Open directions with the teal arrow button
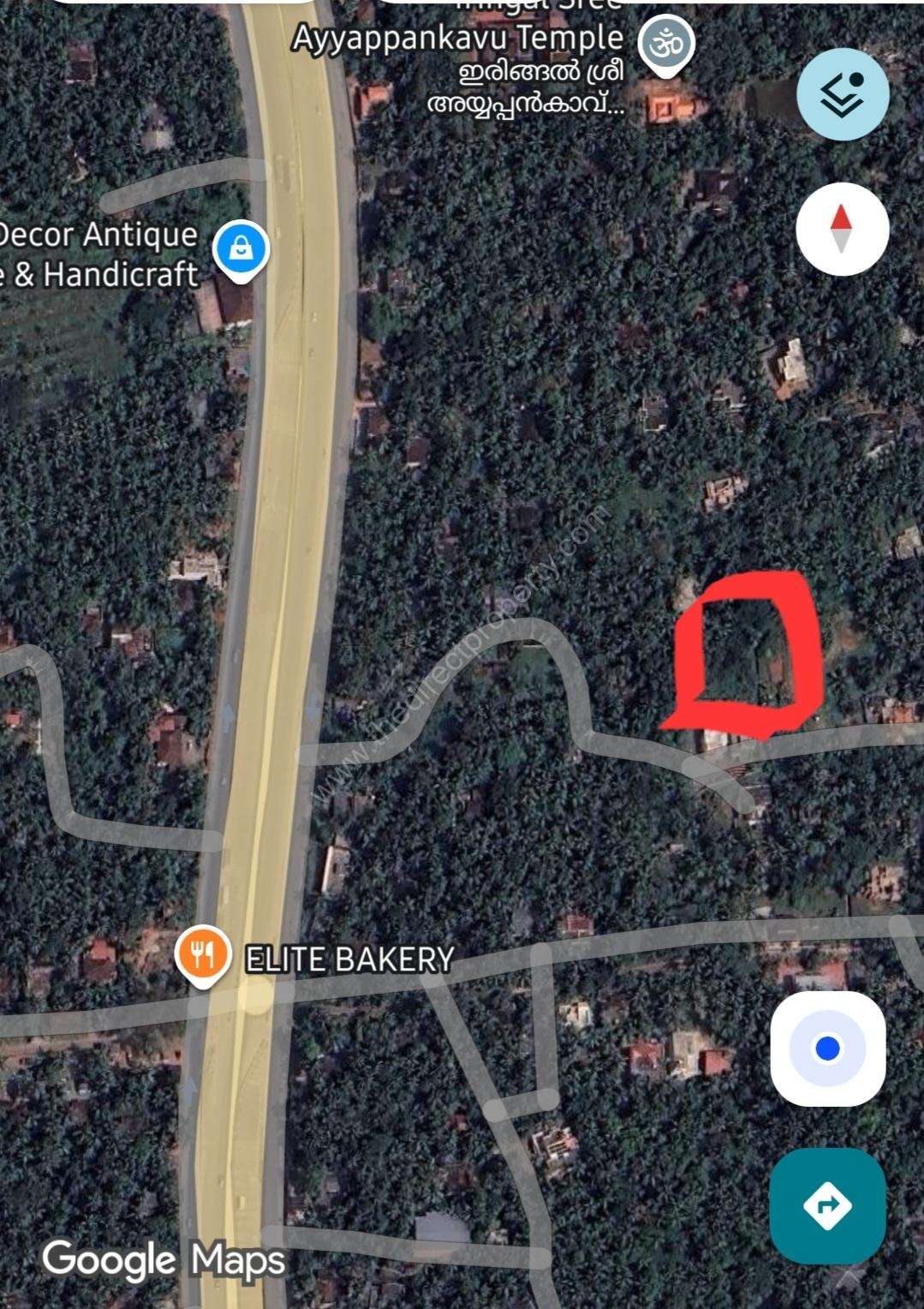 [827, 1205]
